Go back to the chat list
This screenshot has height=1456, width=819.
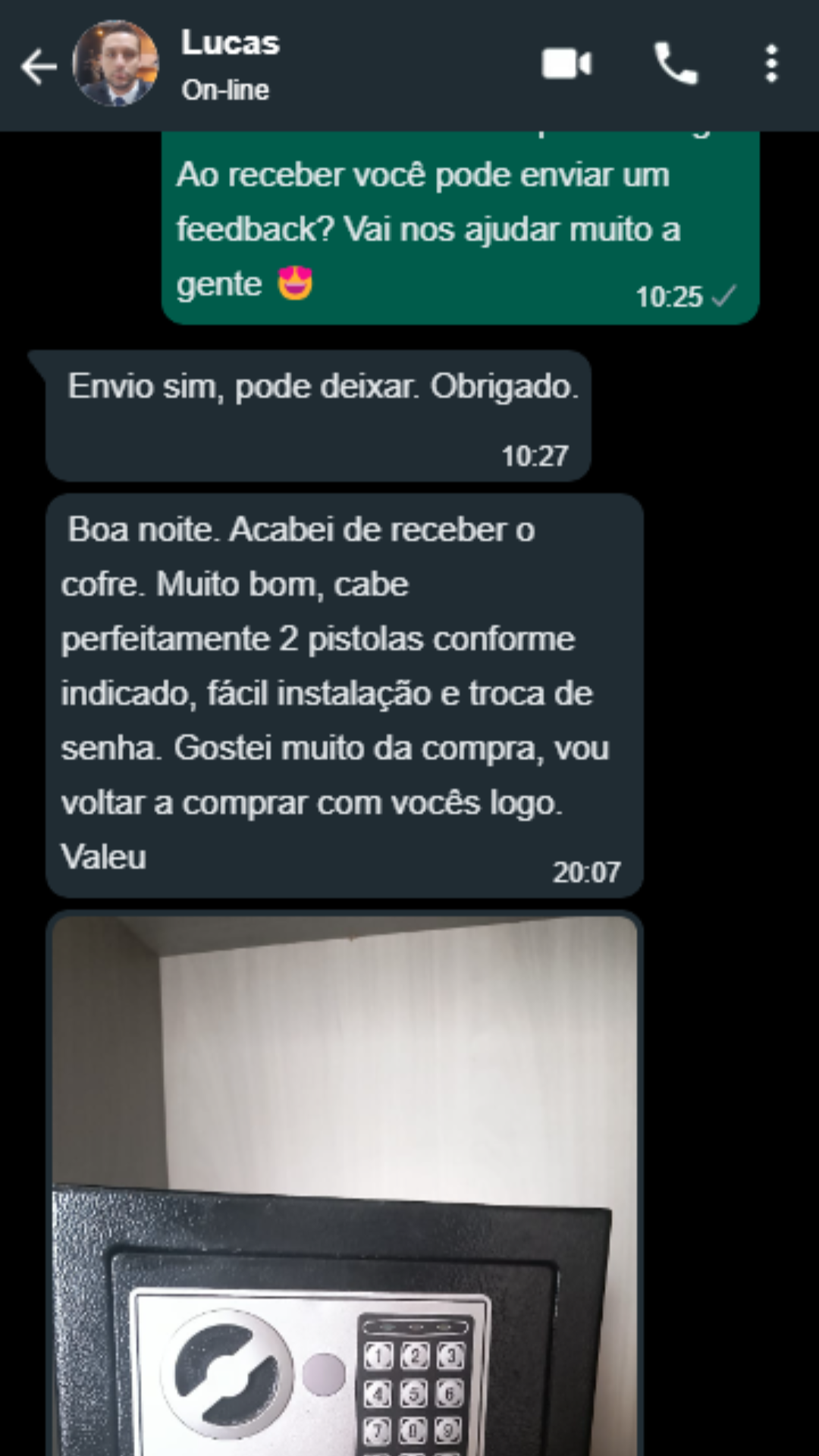38,67
